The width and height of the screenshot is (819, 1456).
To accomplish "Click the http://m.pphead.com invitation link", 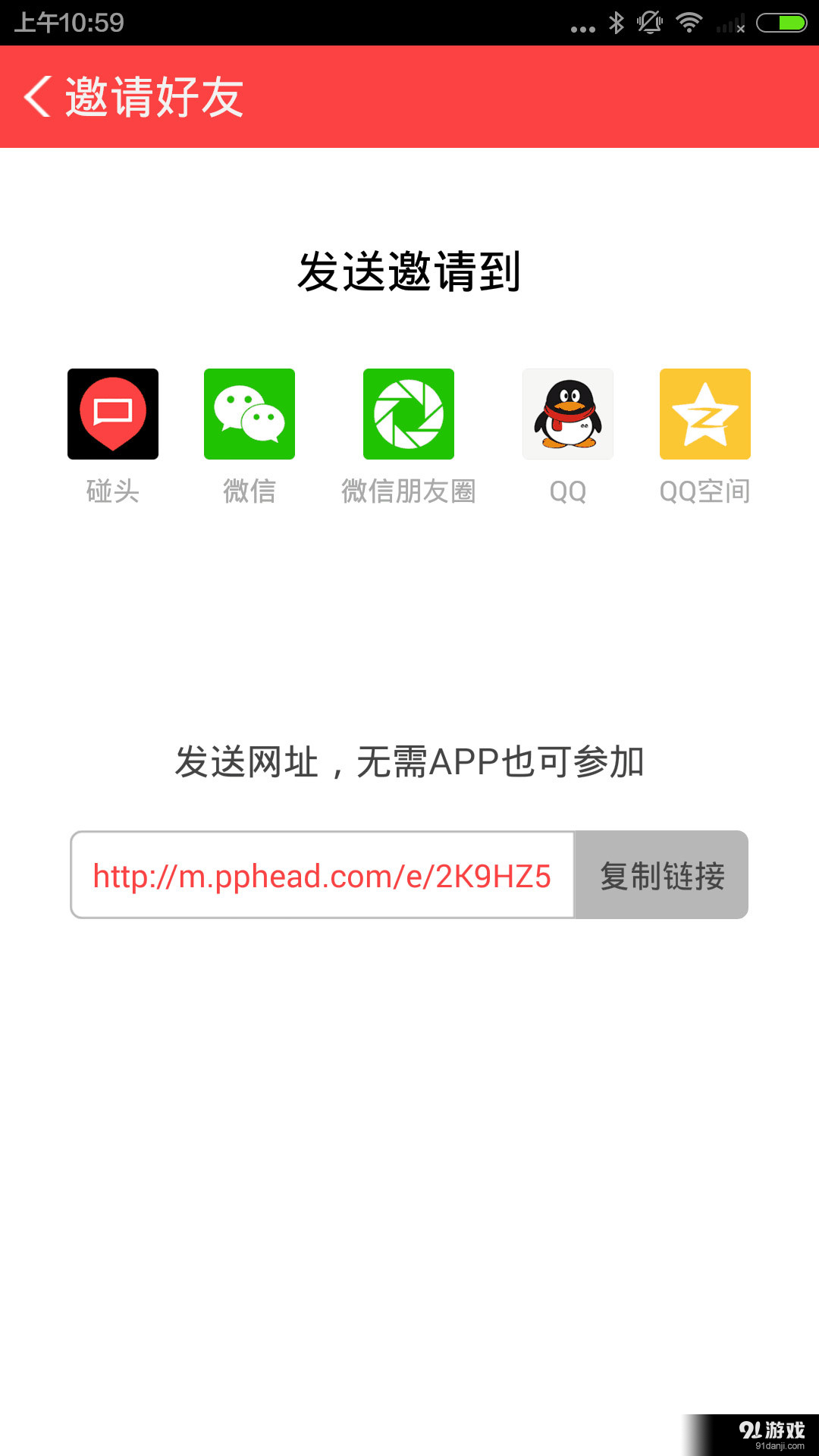I will tap(322, 876).
